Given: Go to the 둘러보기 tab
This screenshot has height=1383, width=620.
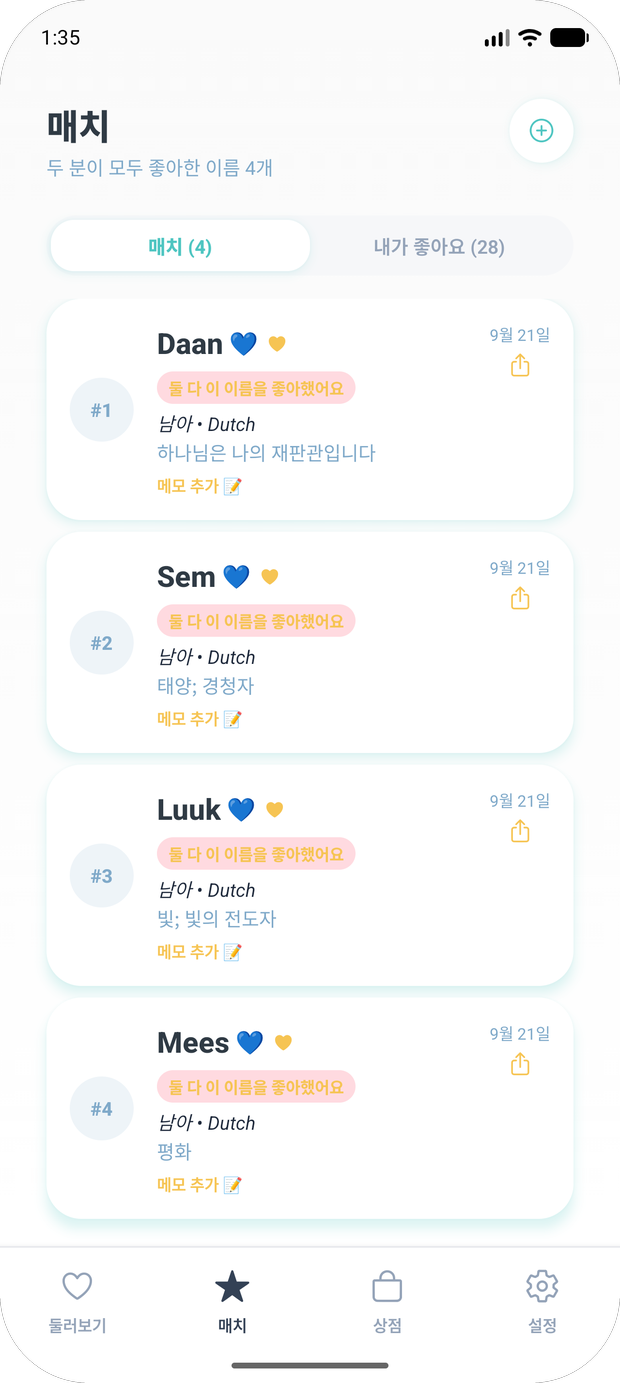Looking at the screenshot, I should point(77,1302).
